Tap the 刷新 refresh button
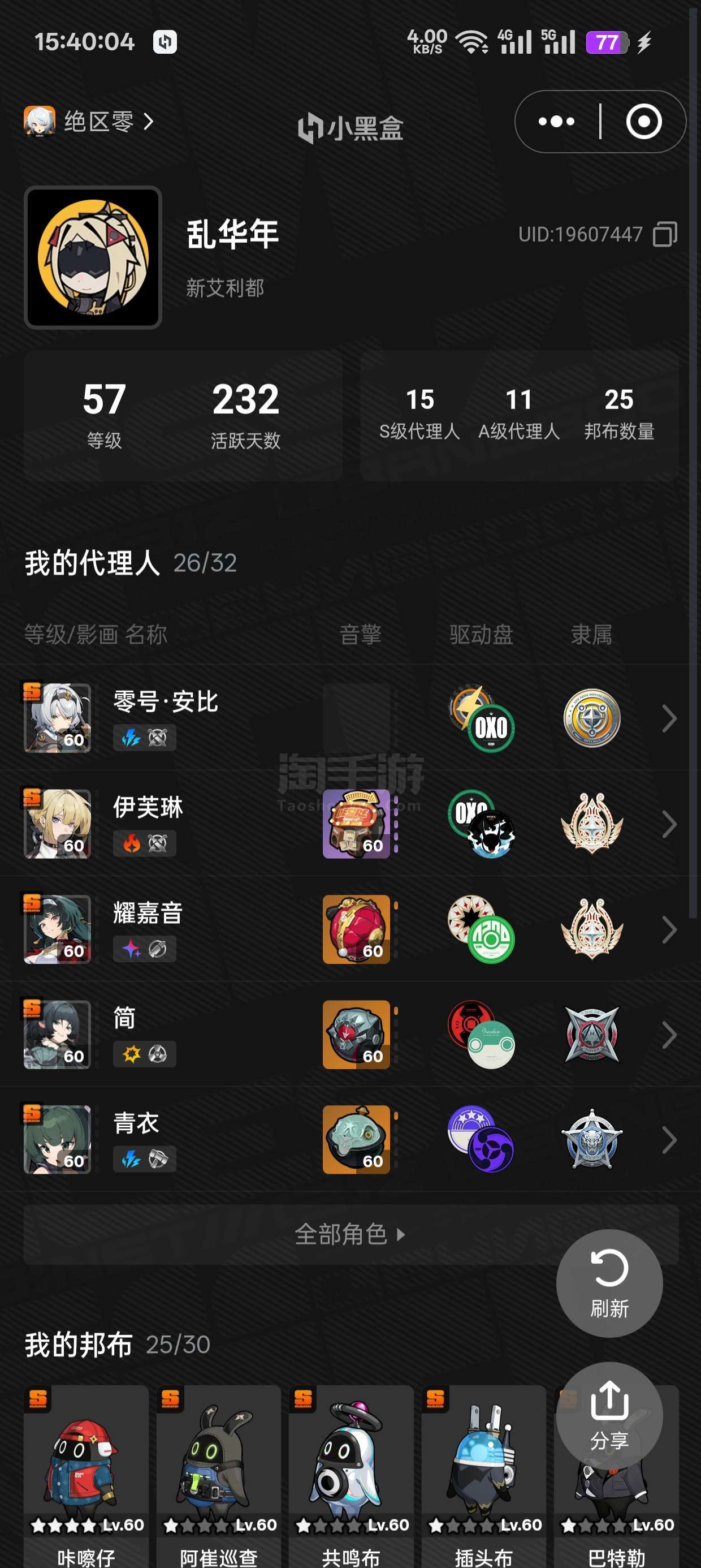The image size is (701, 1568). pyautogui.click(x=609, y=1283)
